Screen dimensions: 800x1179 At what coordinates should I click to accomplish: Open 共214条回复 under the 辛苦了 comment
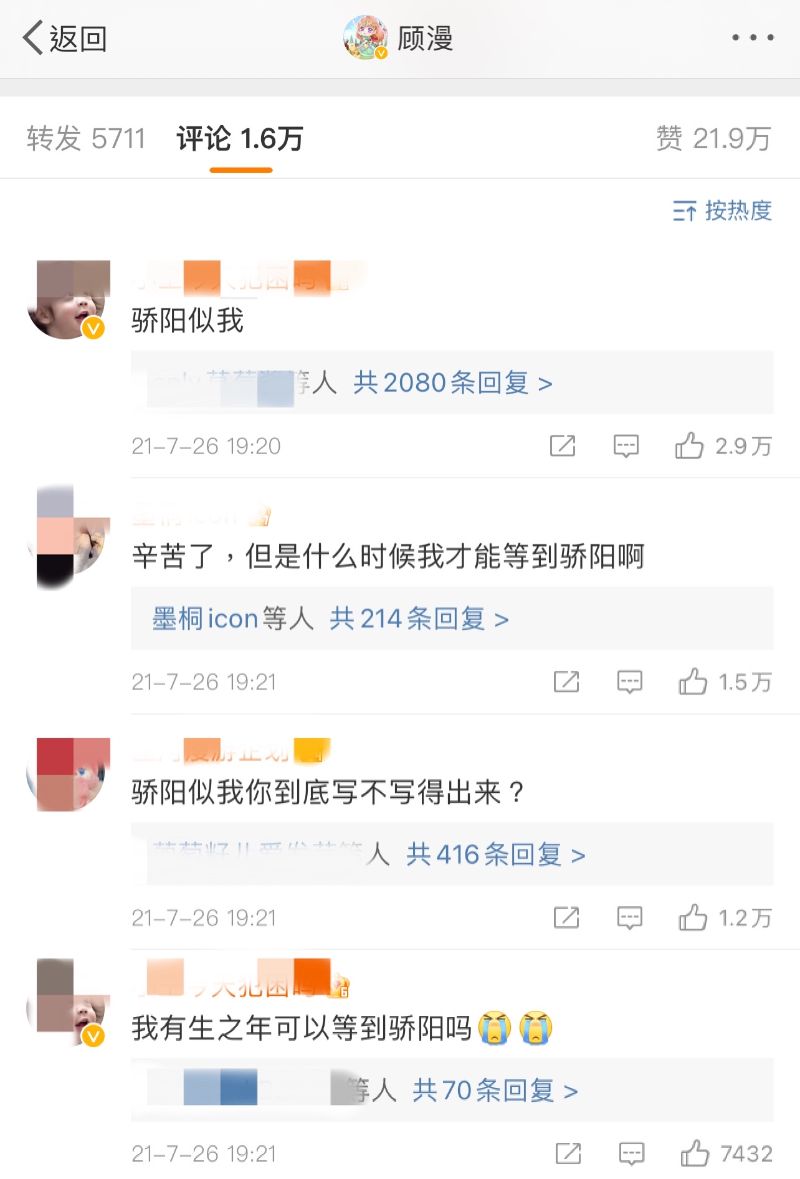click(x=419, y=619)
